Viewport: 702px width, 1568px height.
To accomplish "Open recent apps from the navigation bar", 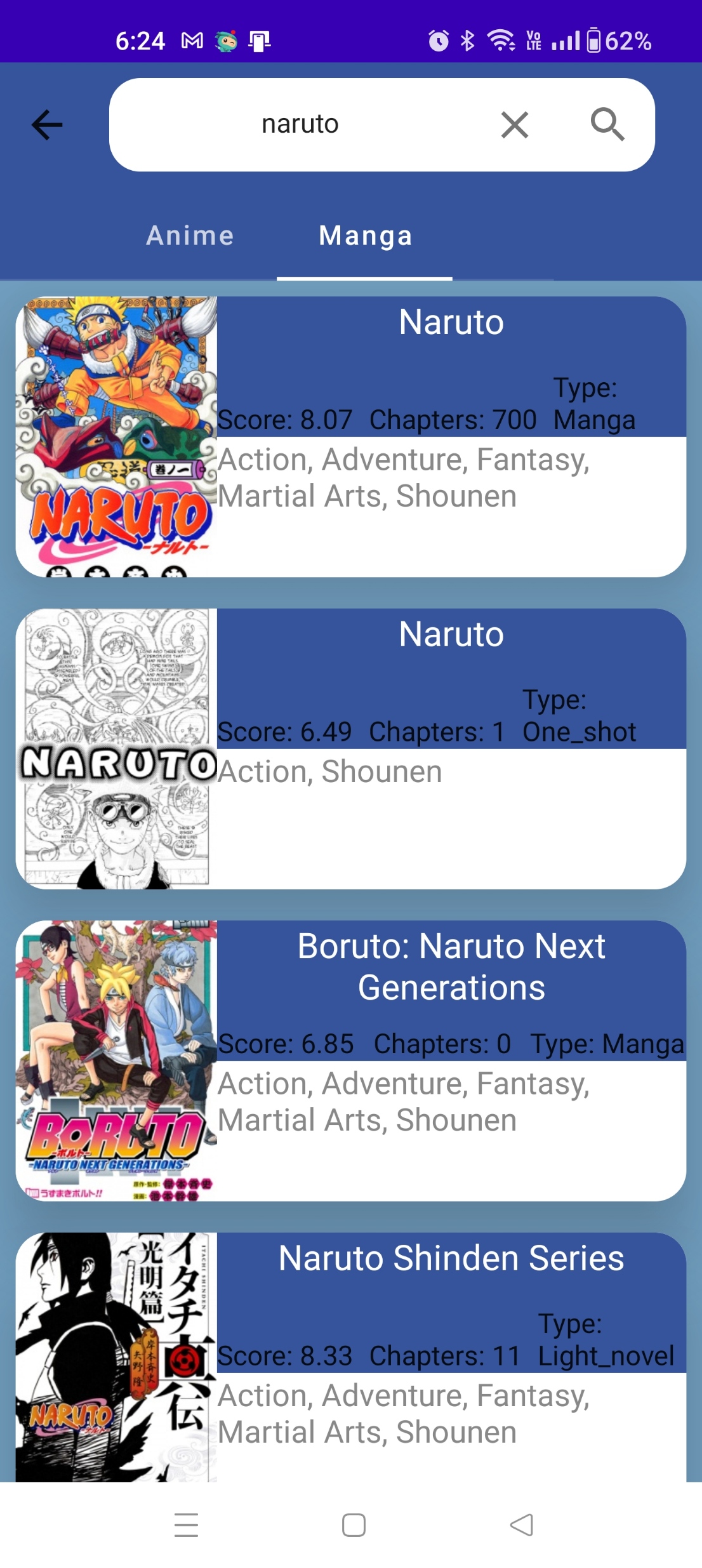I will tap(186, 1525).
